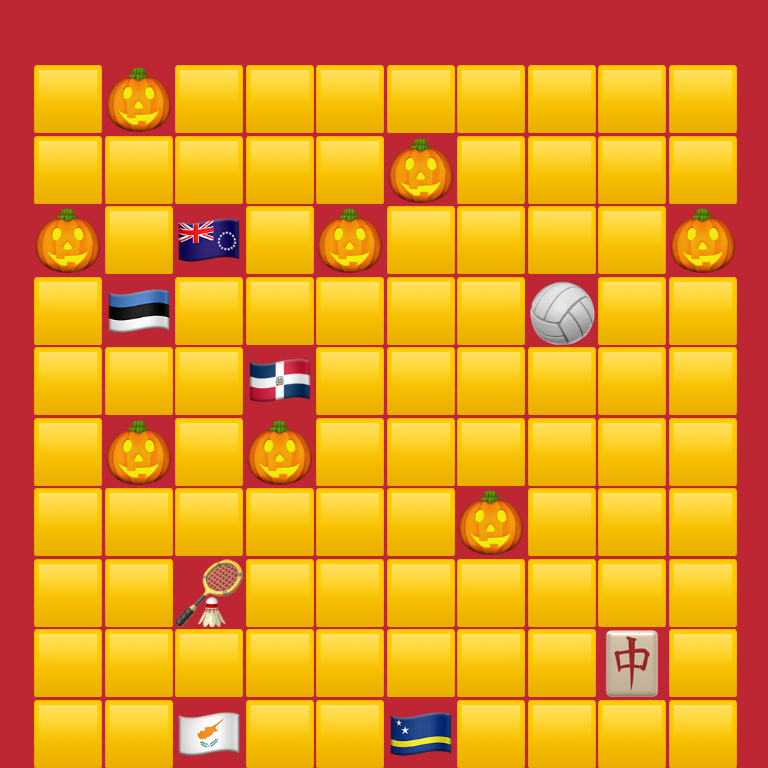Tap the Cook Islands flag tile
This screenshot has width=768, height=768.
coord(209,240)
